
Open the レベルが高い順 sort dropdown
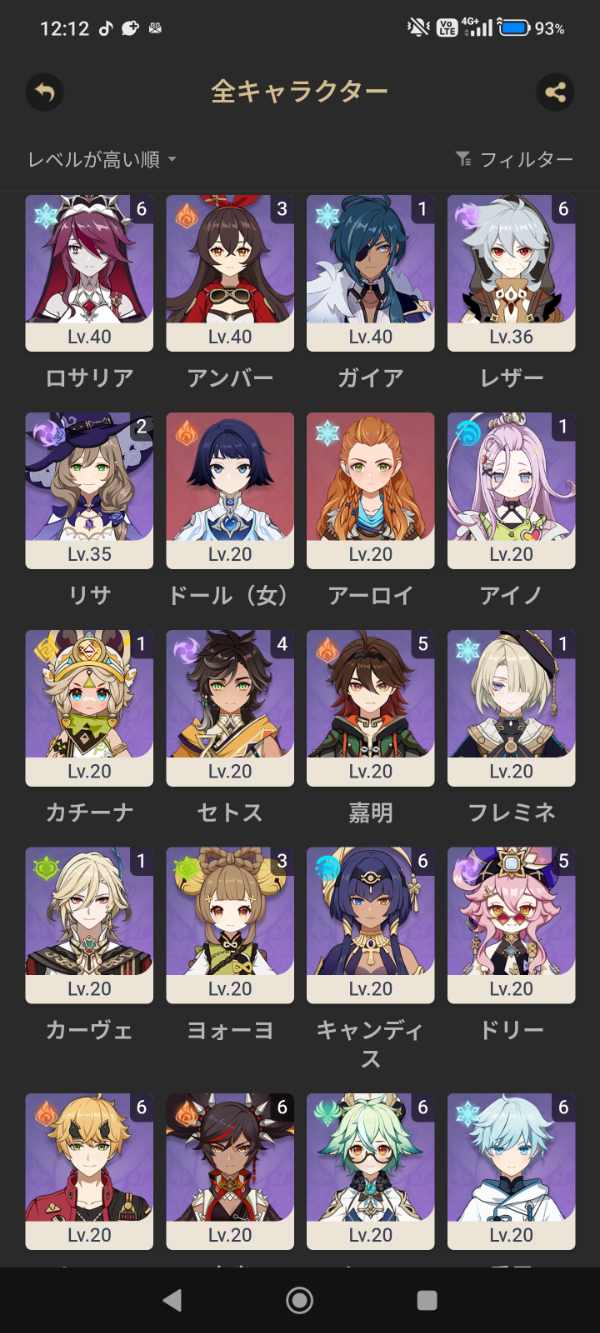pos(102,159)
